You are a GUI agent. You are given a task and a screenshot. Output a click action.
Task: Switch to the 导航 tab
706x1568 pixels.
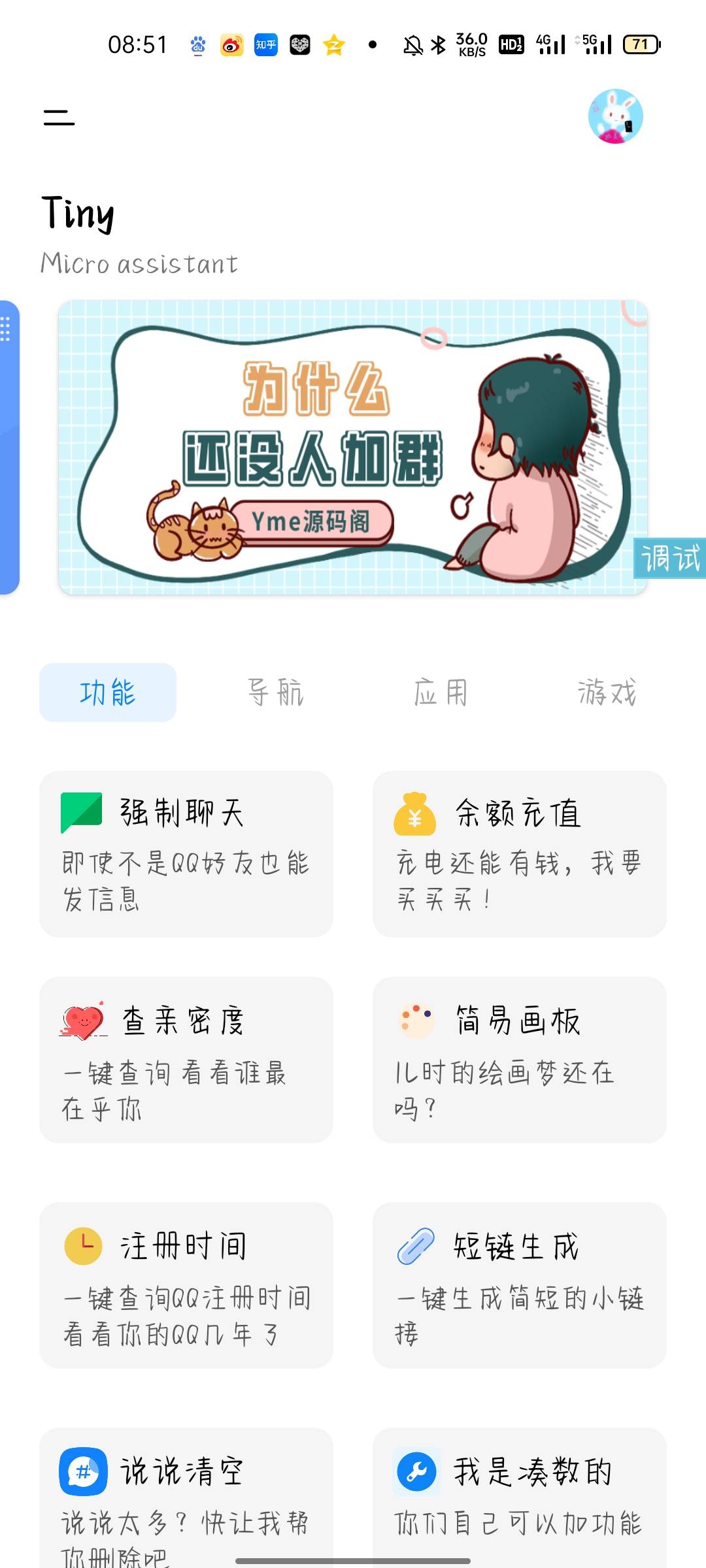pyautogui.click(x=275, y=693)
